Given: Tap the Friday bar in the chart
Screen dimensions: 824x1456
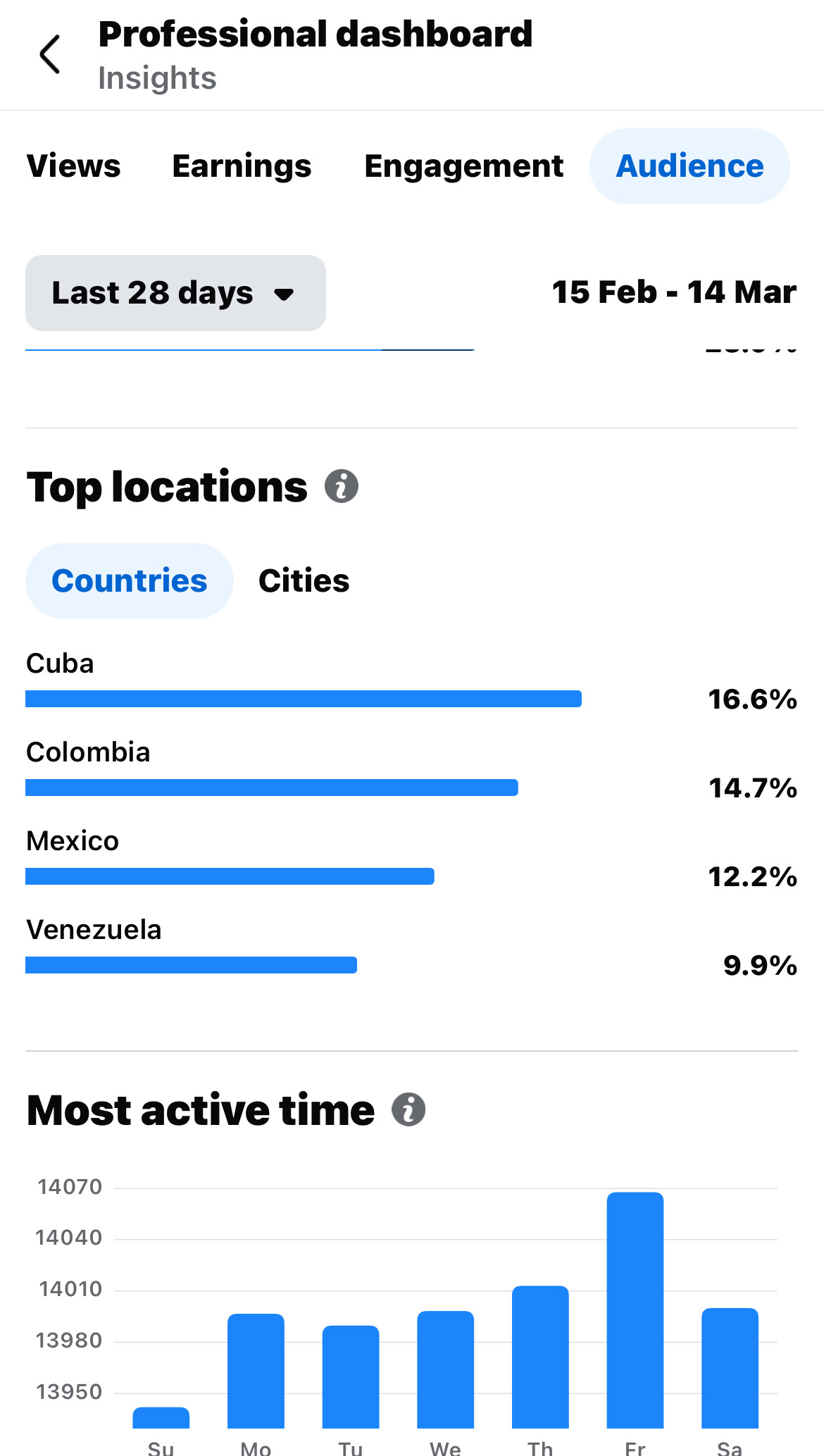Looking at the screenshot, I should tap(635, 1310).
